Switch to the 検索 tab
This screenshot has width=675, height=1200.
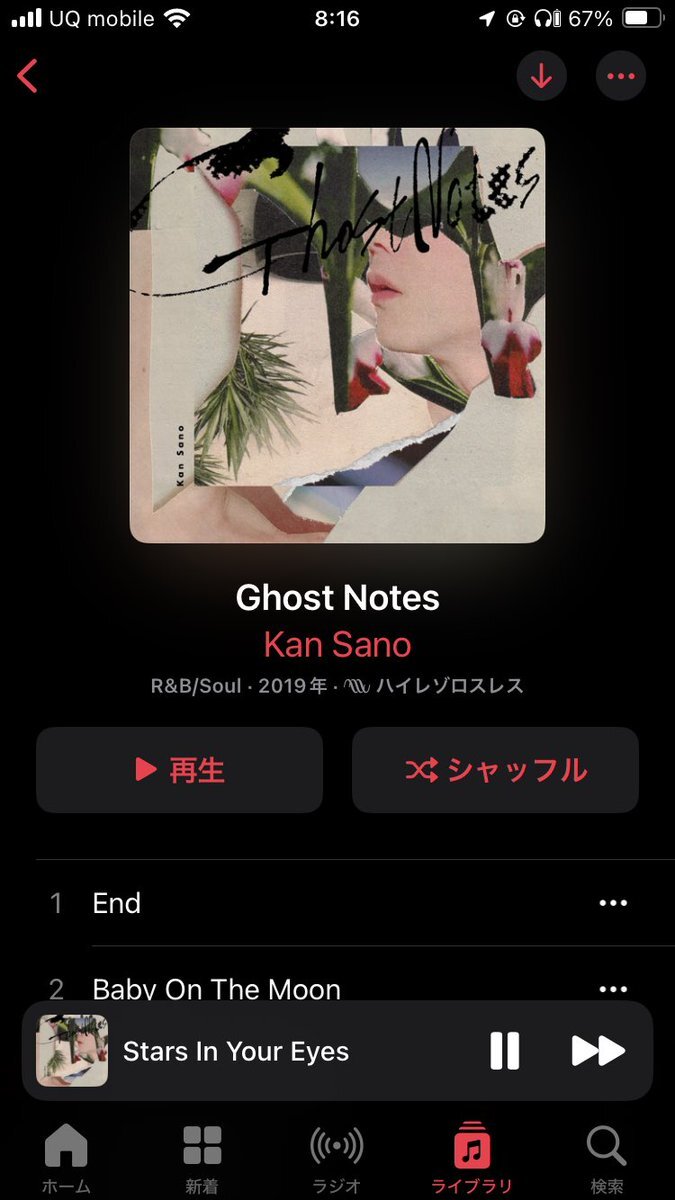(606, 1158)
